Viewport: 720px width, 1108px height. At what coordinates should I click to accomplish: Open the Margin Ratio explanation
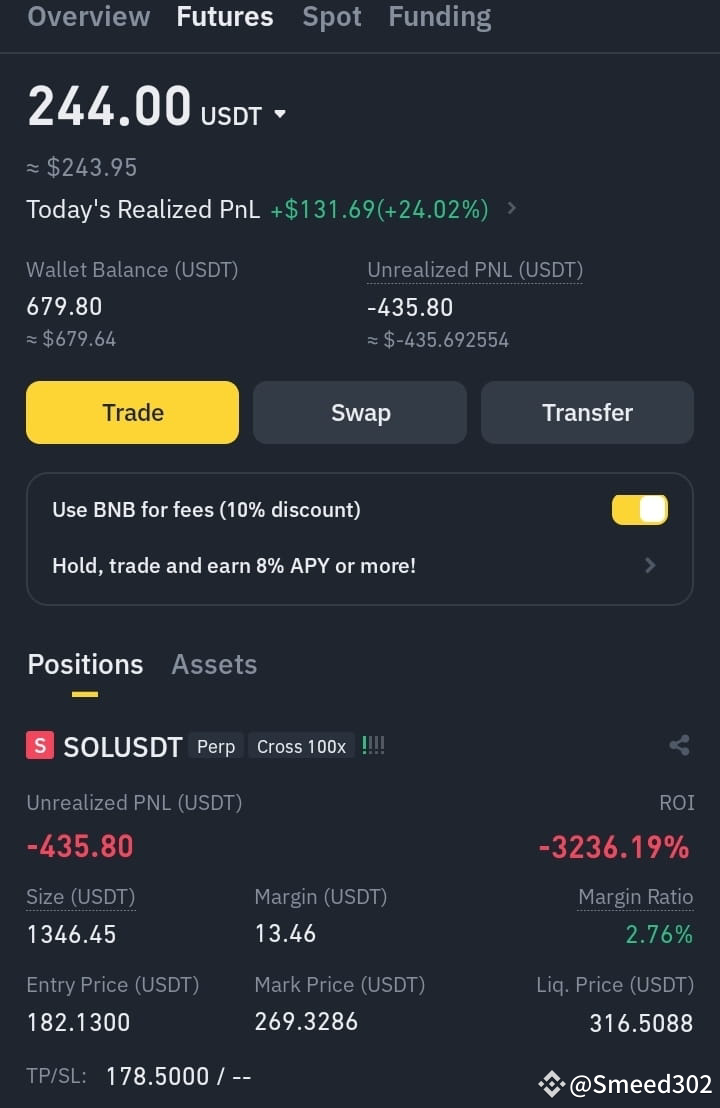[635, 897]
